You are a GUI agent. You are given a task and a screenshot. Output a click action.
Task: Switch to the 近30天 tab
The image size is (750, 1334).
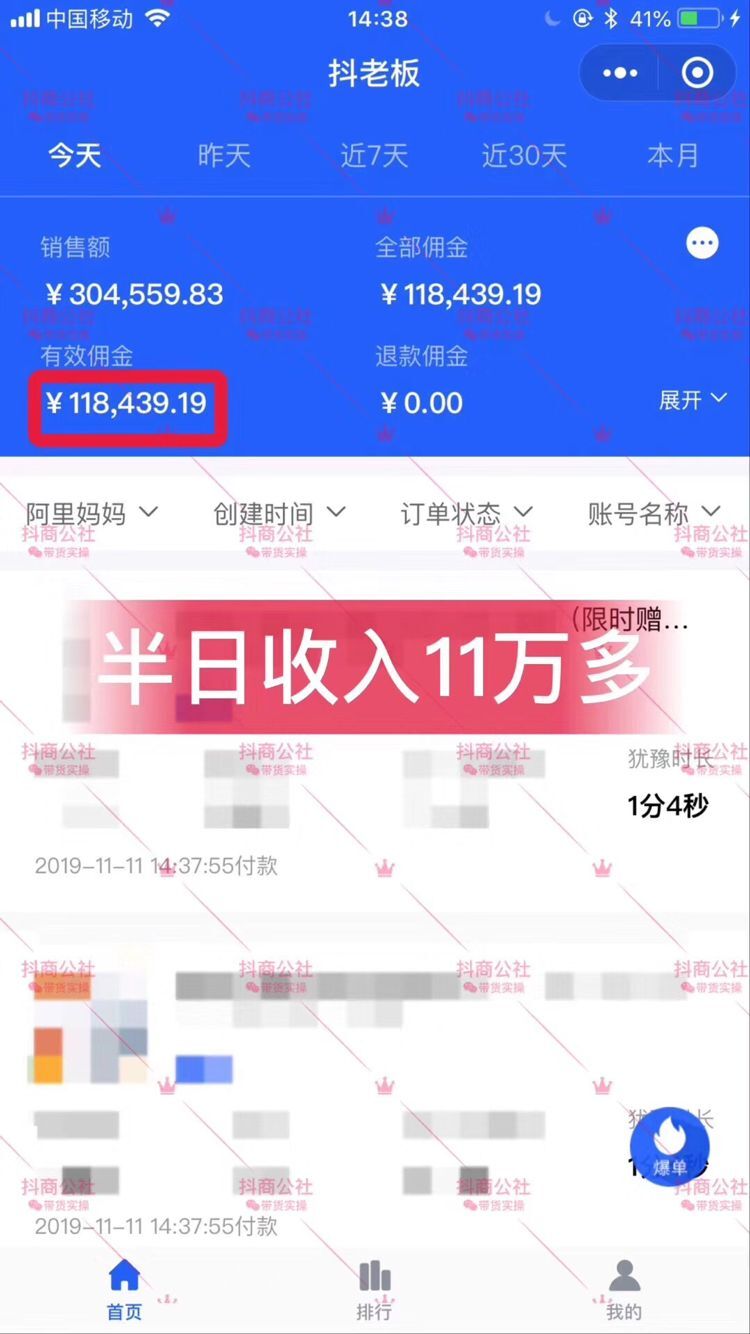click(524, 156)
